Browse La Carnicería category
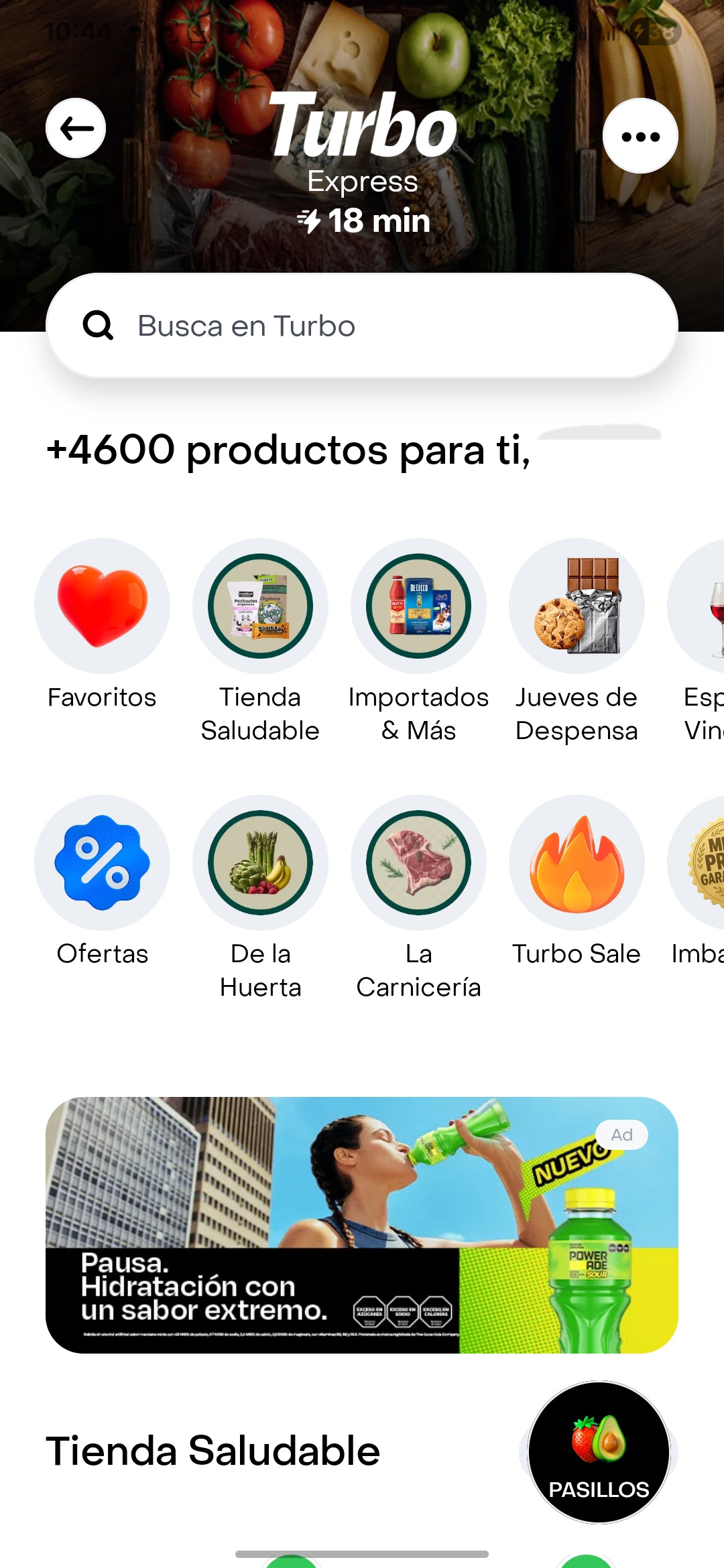 (x=418, y=863)
